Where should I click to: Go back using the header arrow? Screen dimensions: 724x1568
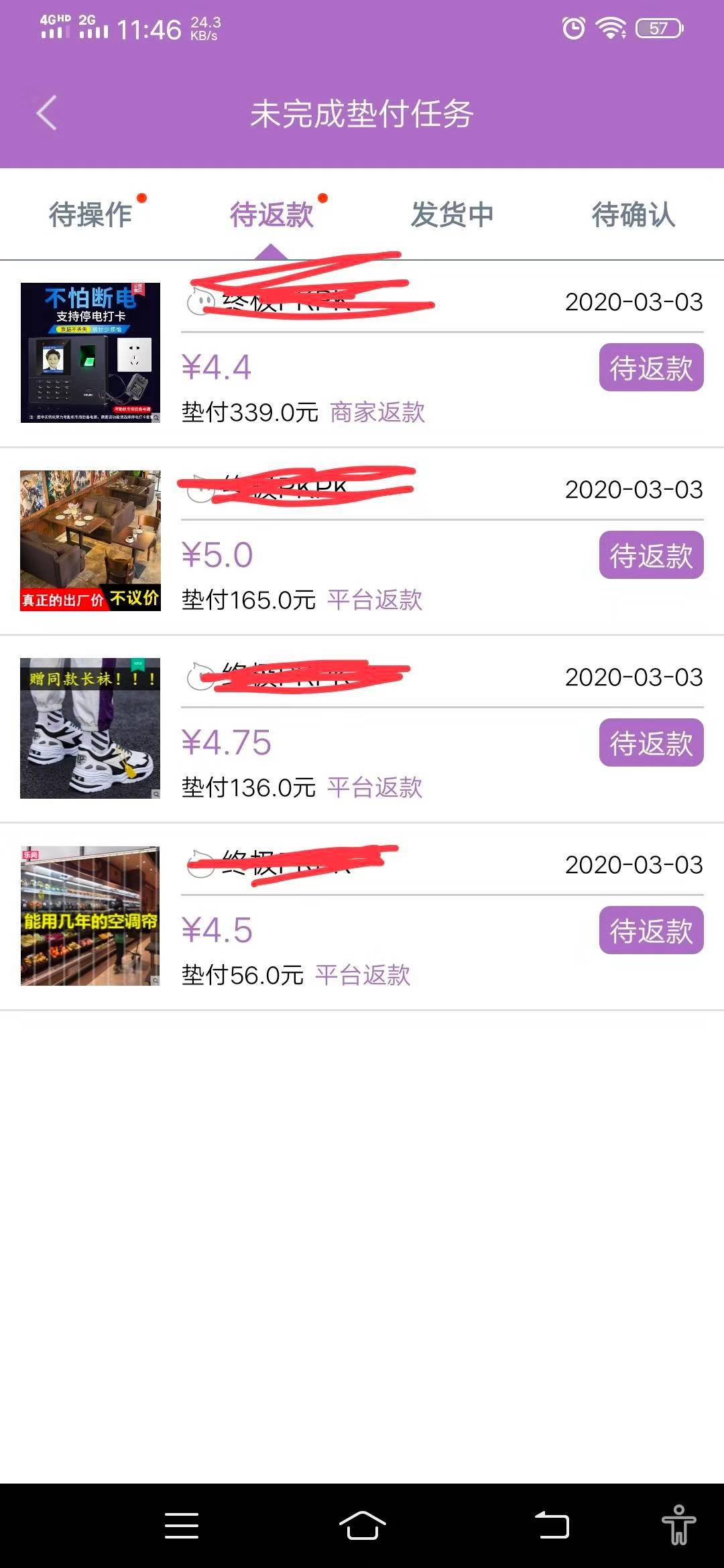click(x=46, y=113)
